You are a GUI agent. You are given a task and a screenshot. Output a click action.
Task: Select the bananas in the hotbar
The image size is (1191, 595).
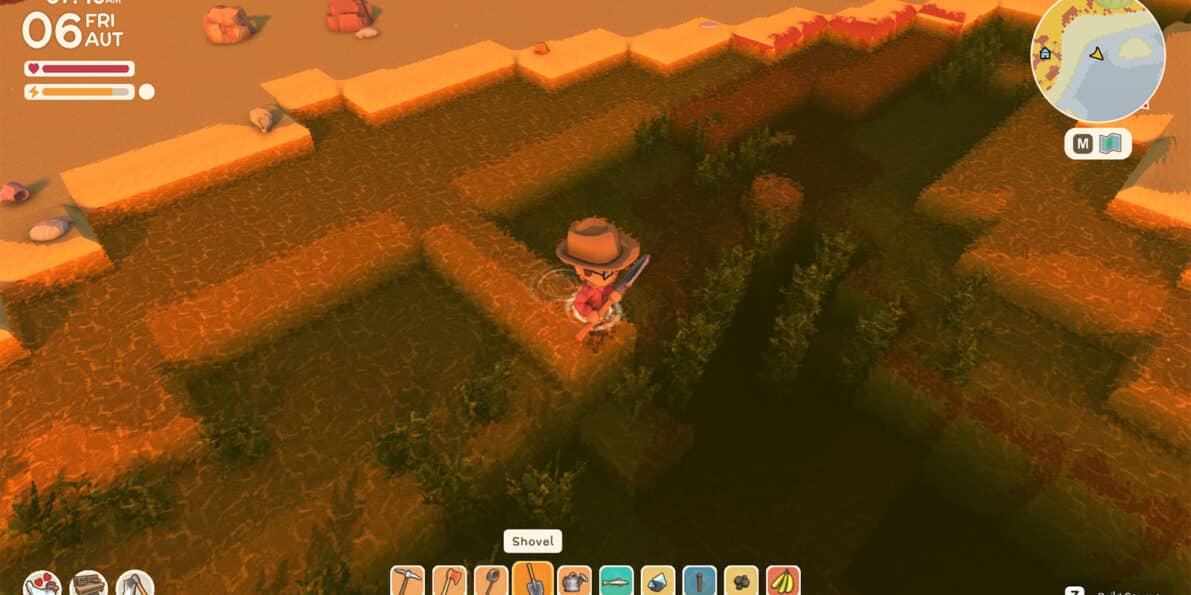(783, 581)
